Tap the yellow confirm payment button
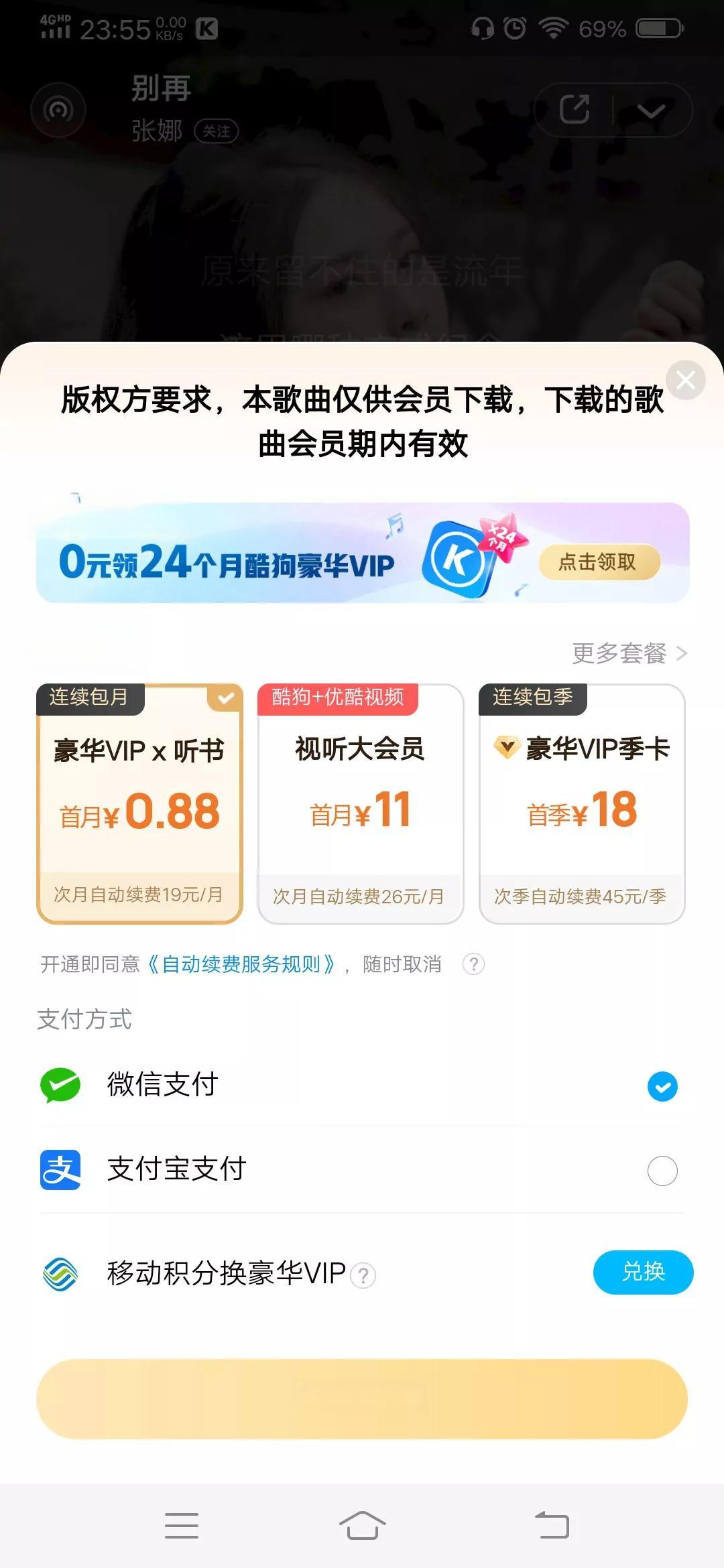Viewport: 724px width, 1568px height. [362, 1398]
